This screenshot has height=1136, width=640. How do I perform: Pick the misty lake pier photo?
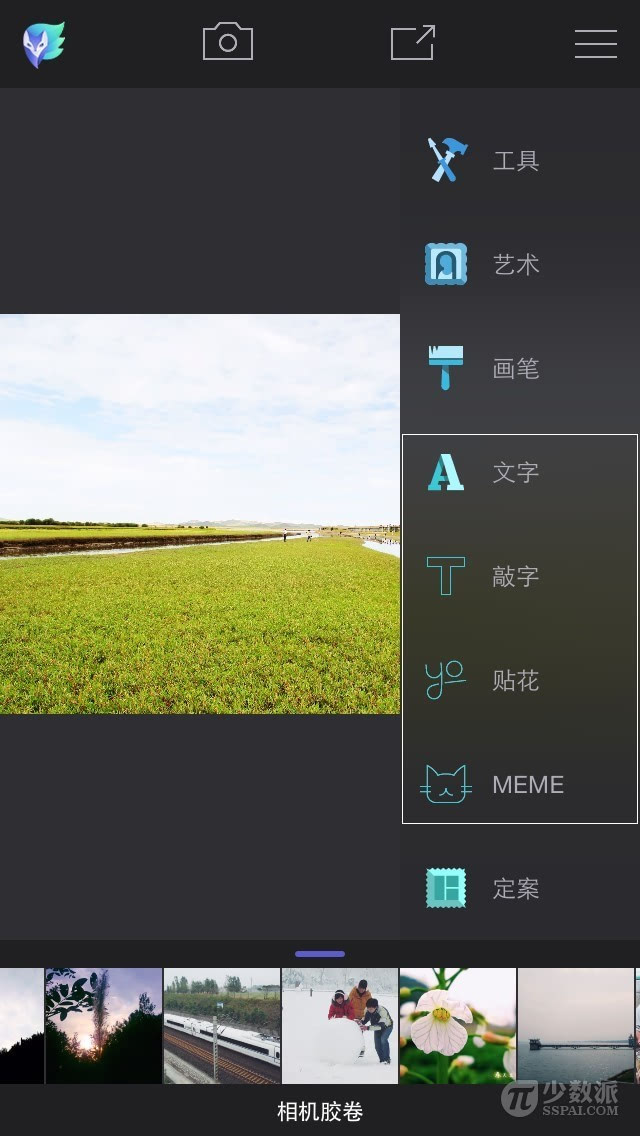(x=576, y=1025)
